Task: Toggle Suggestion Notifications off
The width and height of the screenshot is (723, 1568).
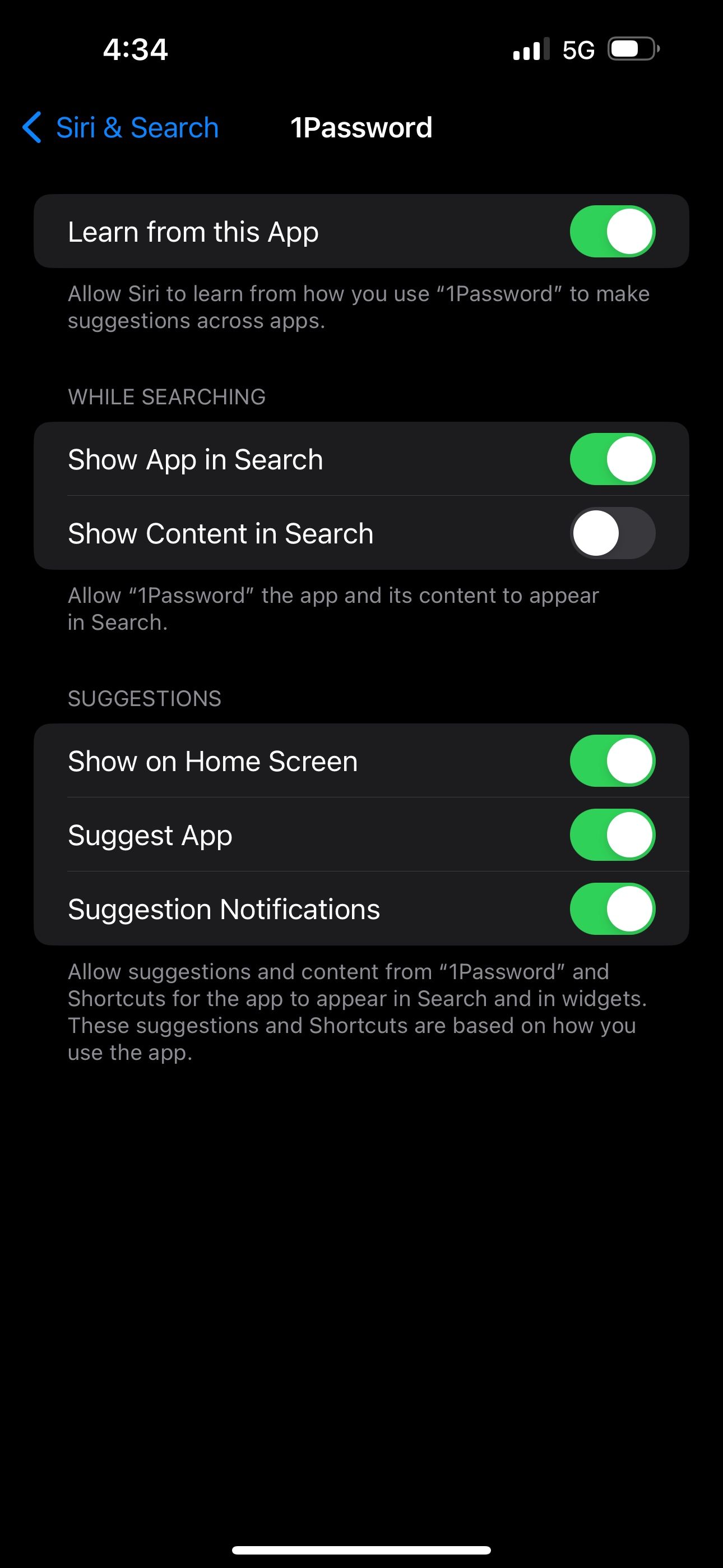Action: 612,910
